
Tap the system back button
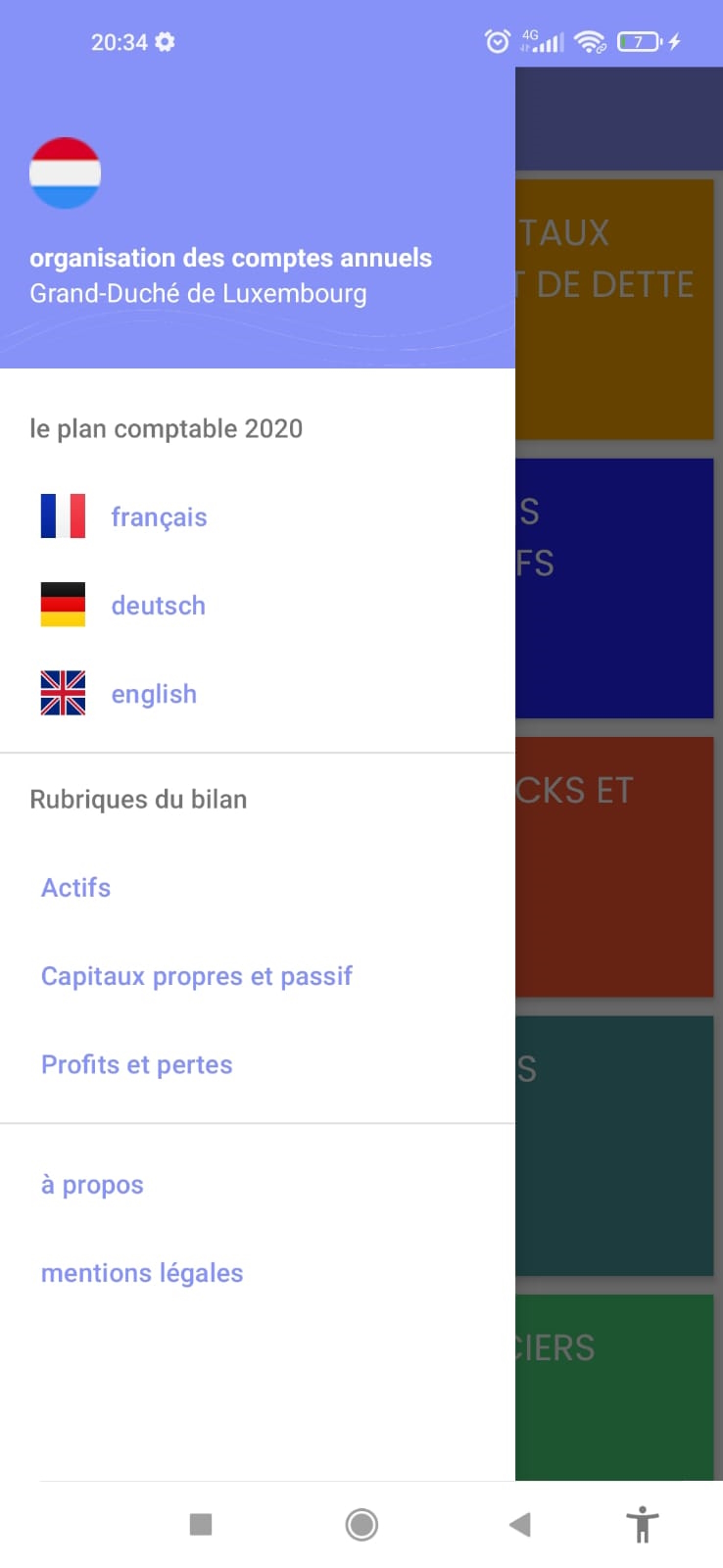pyautogui.click(x=520, y=1524)
